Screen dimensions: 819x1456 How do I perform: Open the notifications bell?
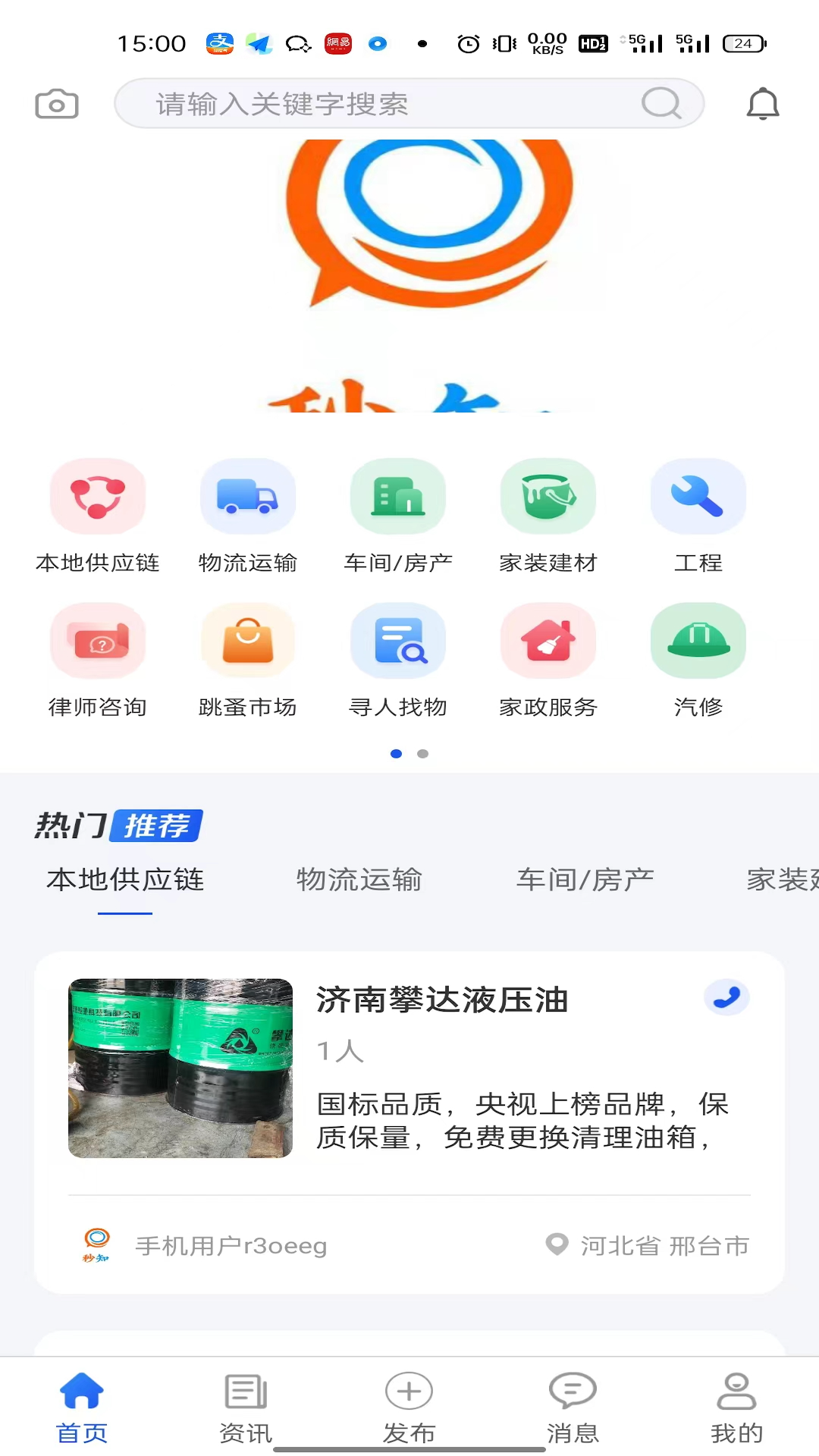click(x=763, y=104)
